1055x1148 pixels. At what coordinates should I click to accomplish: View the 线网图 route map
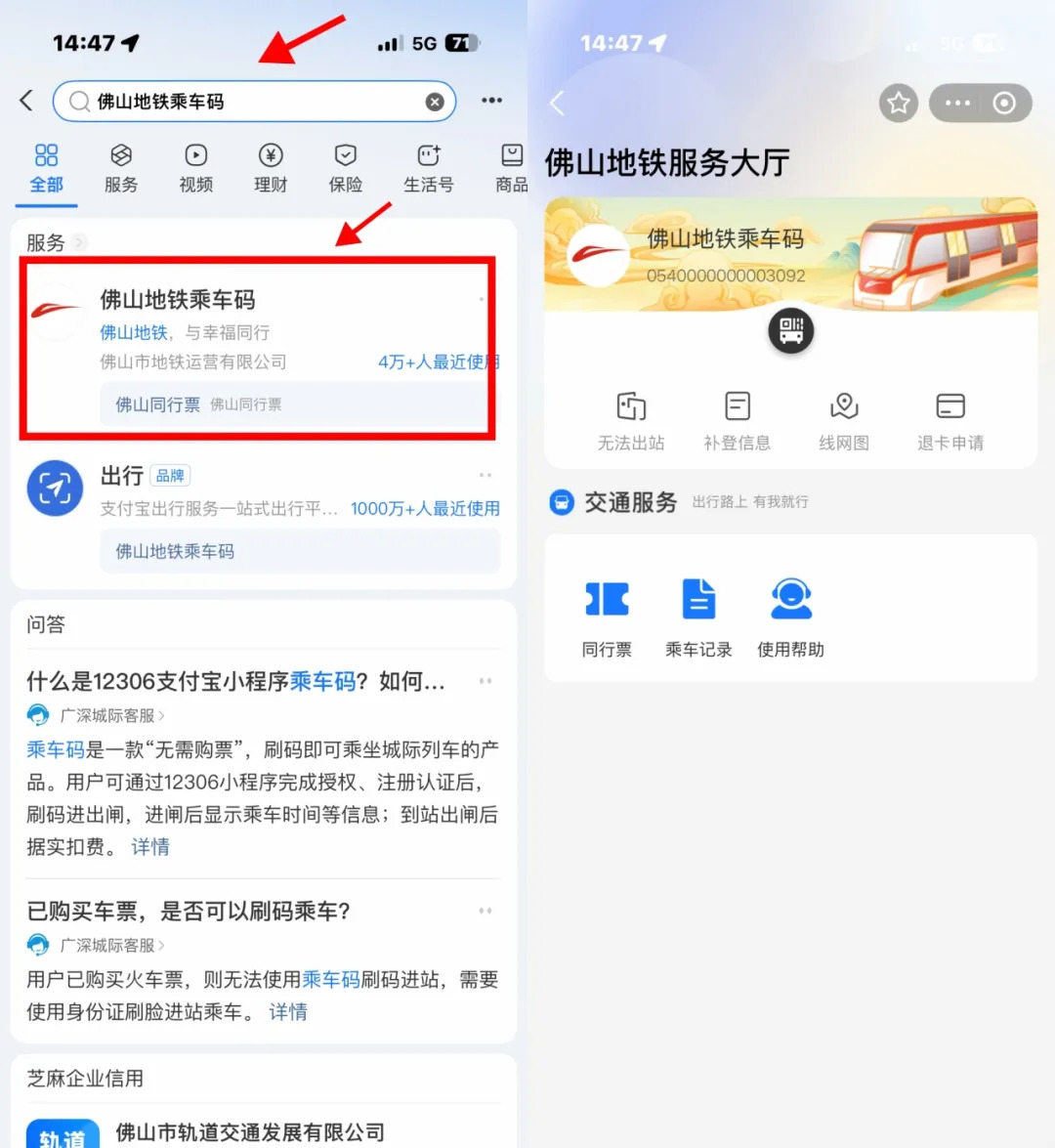pos(843,421)
